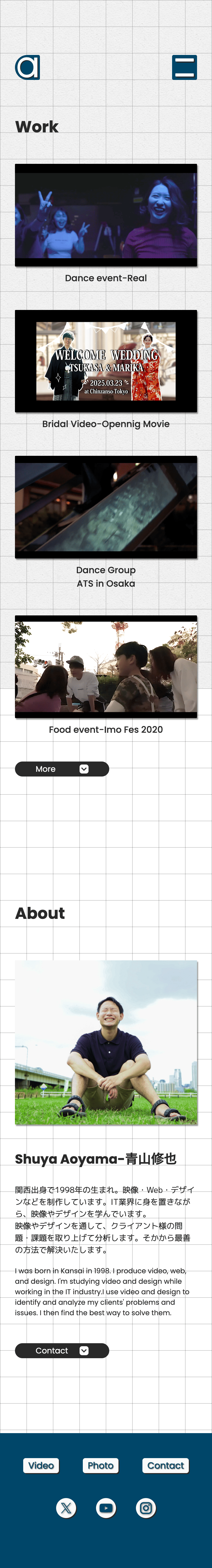Tap the More button under Work
This screenshot has width=212, height=1568.
(62, 769)
